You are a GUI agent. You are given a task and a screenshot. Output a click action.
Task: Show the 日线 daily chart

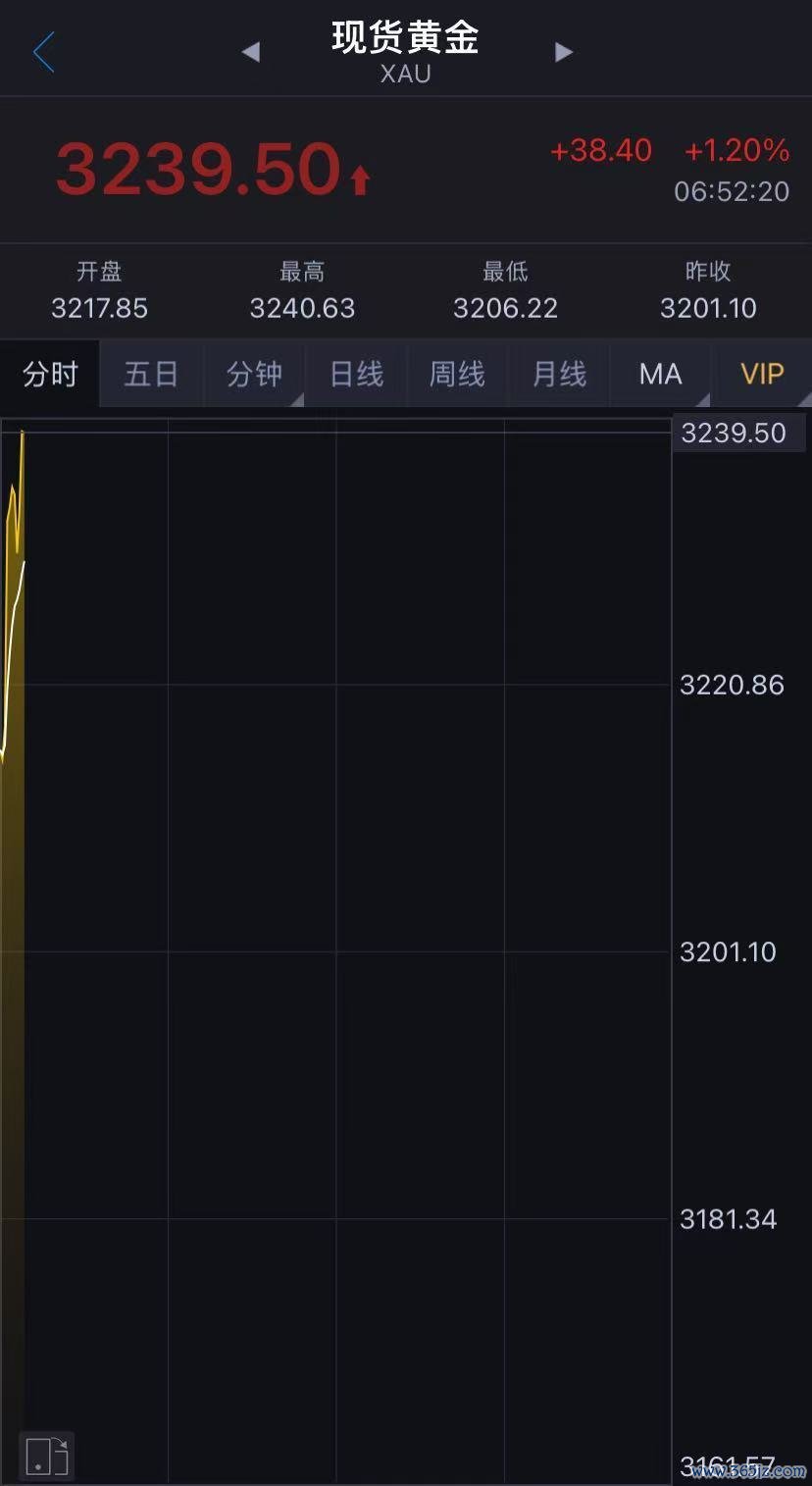pos(356,374)
